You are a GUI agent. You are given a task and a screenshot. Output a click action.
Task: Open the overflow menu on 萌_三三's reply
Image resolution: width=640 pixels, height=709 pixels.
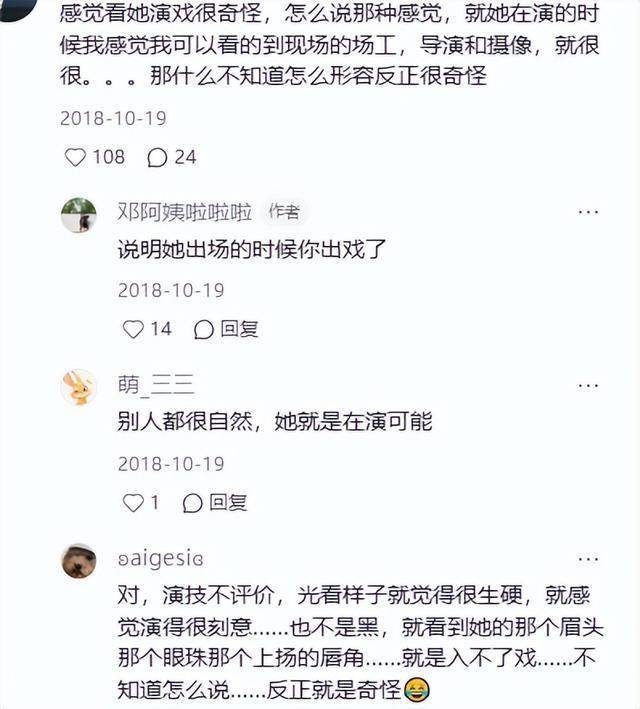pos(590,386)
